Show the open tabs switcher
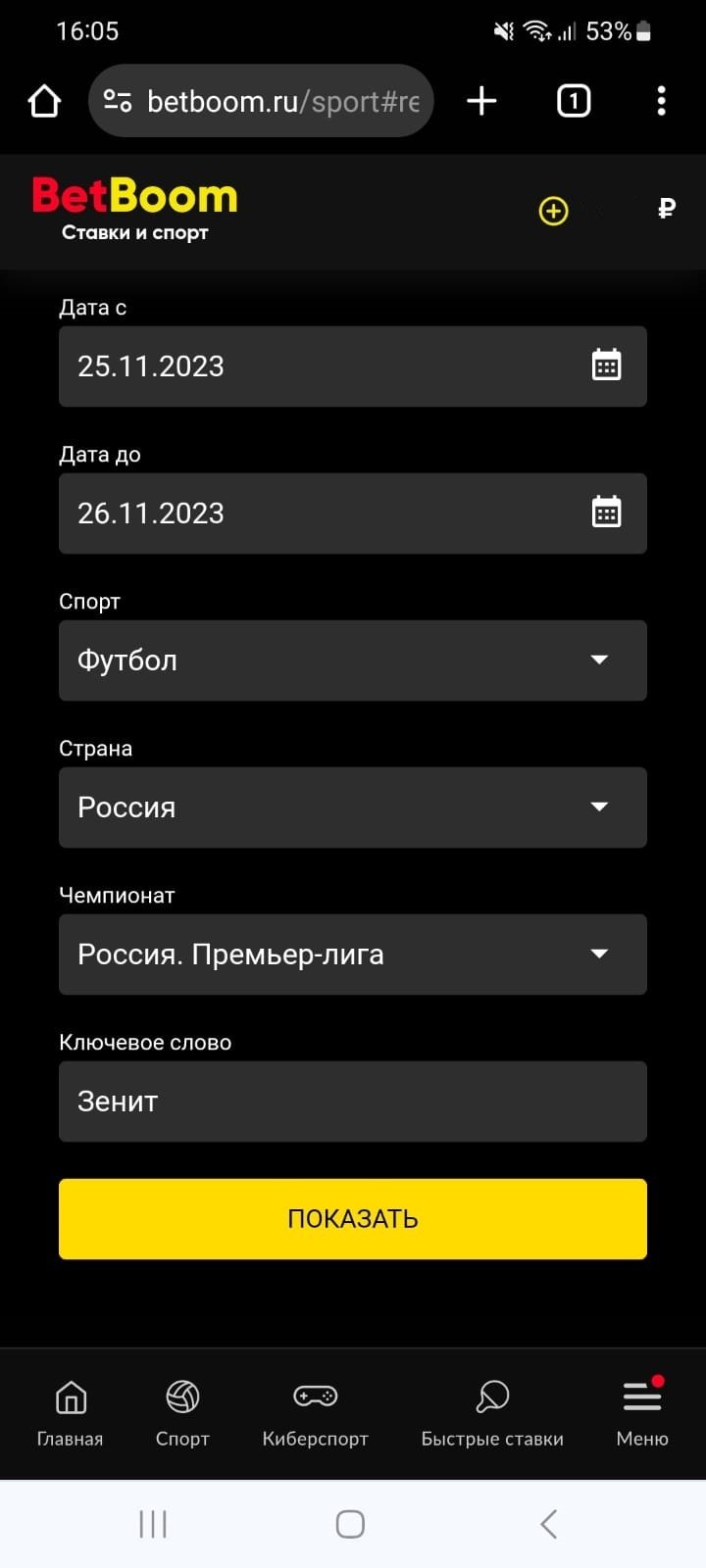Viewport: 706px width, 1568px height. tap(574, 101)
